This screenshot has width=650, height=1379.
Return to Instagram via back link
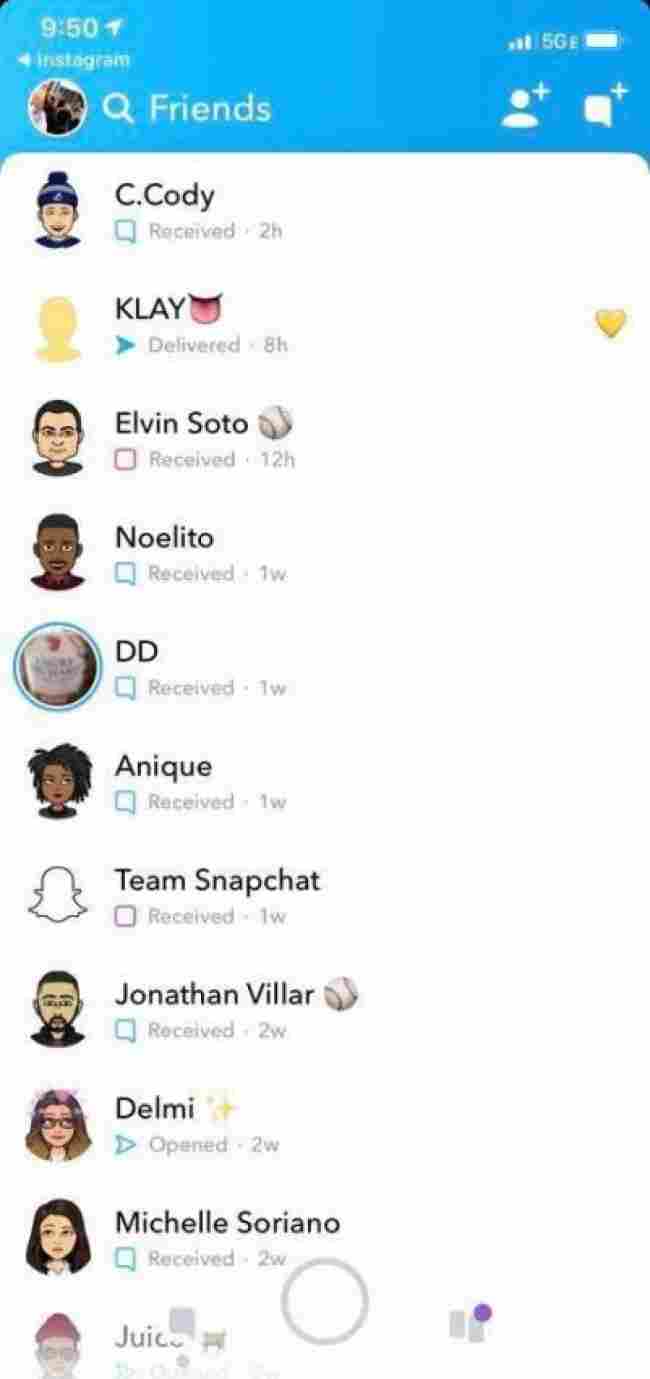tap(74, 61)
